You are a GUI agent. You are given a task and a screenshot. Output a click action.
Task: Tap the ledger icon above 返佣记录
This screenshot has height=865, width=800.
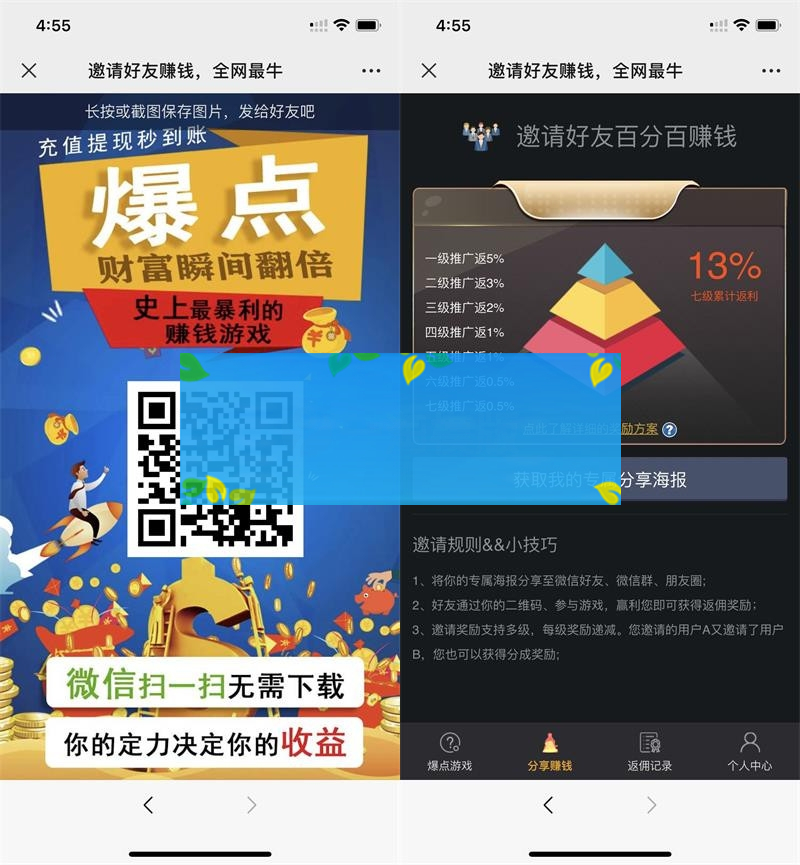click(x=648, y=743)
